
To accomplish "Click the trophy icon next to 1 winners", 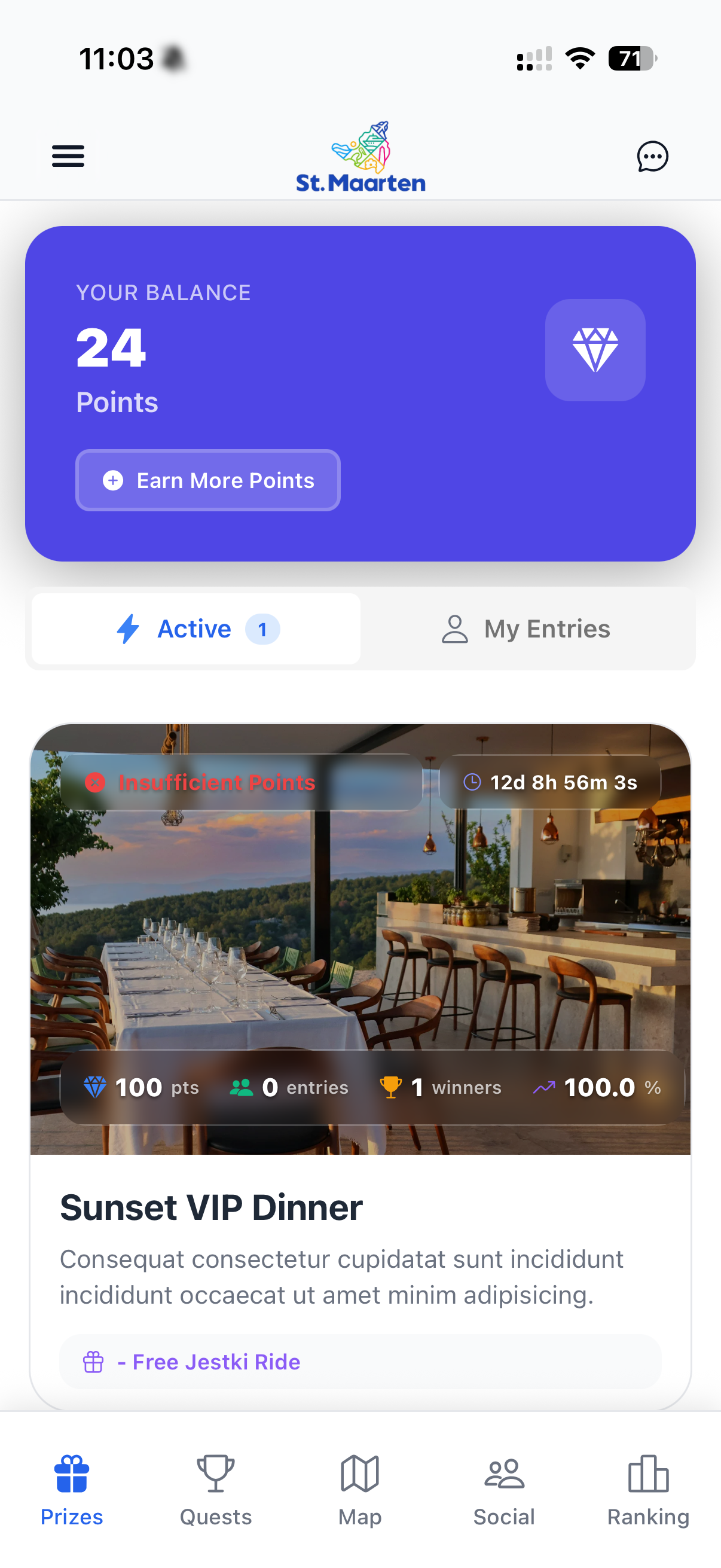I will click(x=392, y=1087).
